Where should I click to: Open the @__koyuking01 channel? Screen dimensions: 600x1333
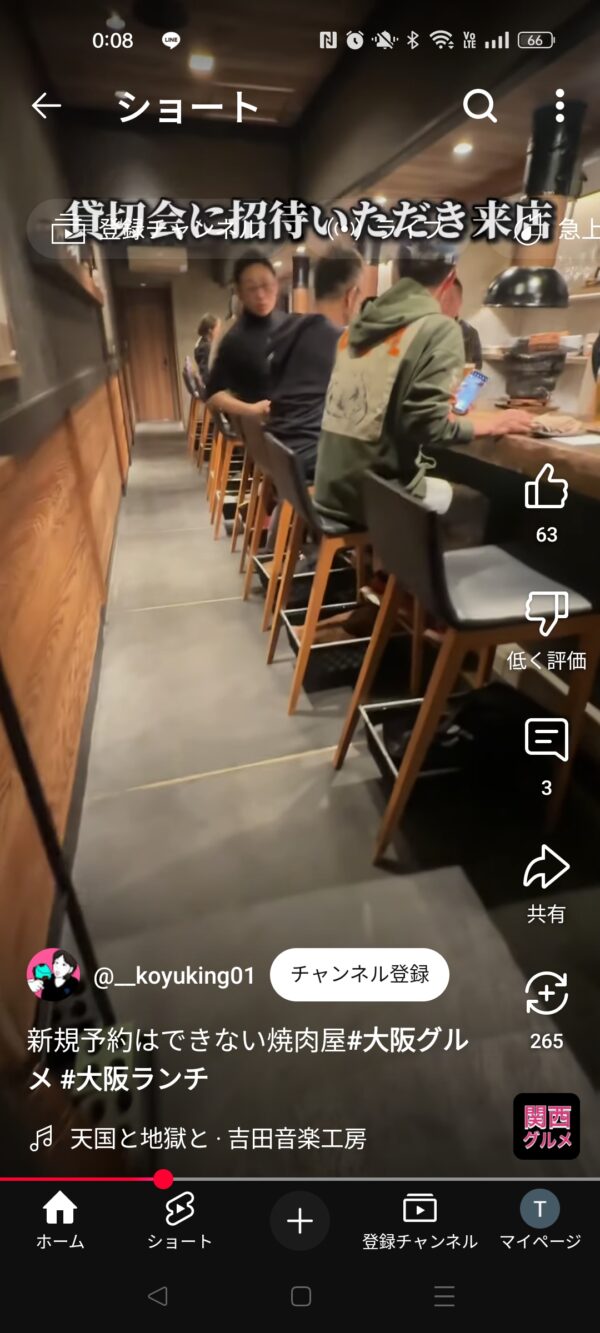point(174,975)
